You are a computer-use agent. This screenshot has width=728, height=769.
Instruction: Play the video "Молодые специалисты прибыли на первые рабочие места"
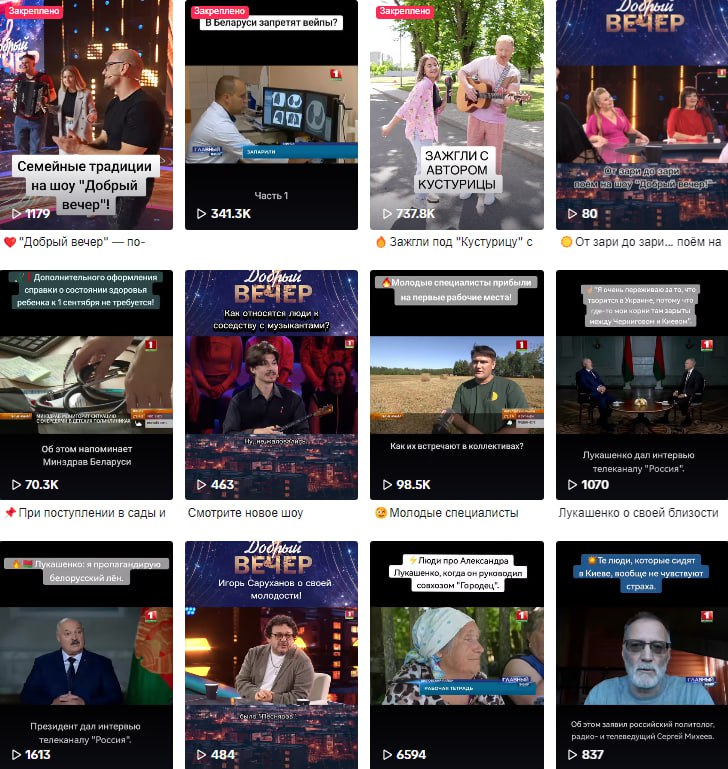pos(457,385)
